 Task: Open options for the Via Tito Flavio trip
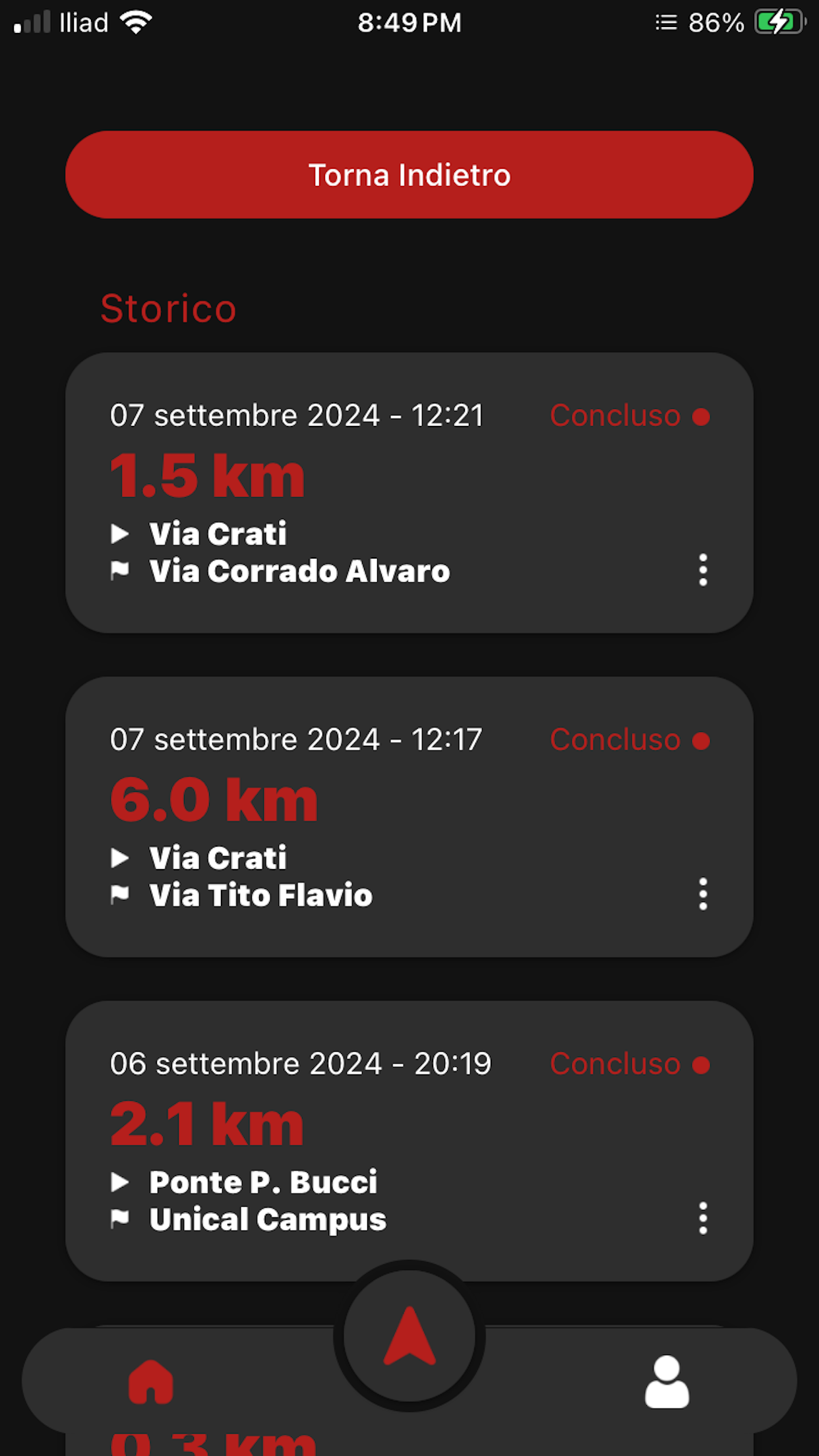tap(703, 894)
